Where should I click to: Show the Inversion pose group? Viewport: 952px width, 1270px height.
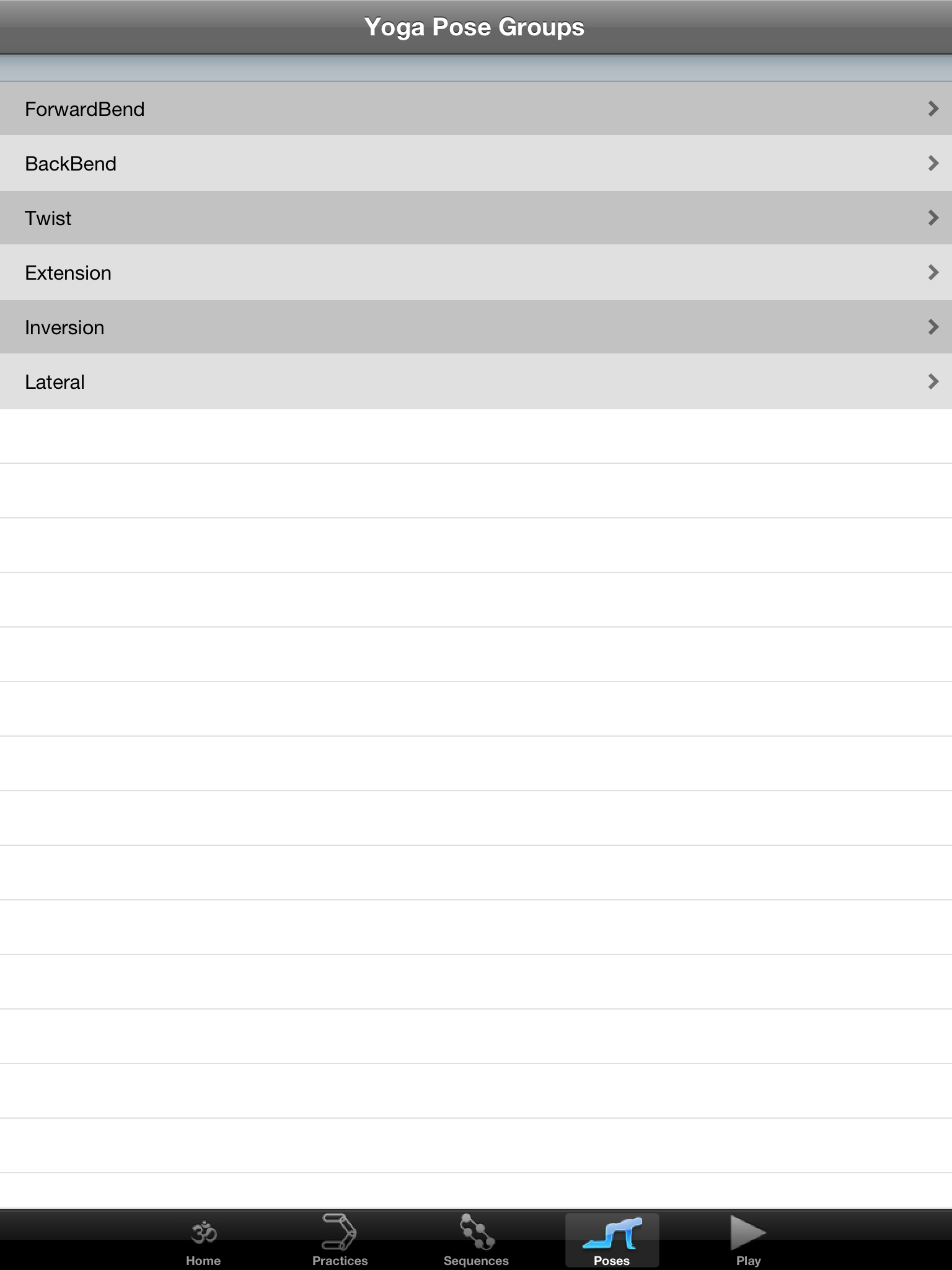coord(475,327)
